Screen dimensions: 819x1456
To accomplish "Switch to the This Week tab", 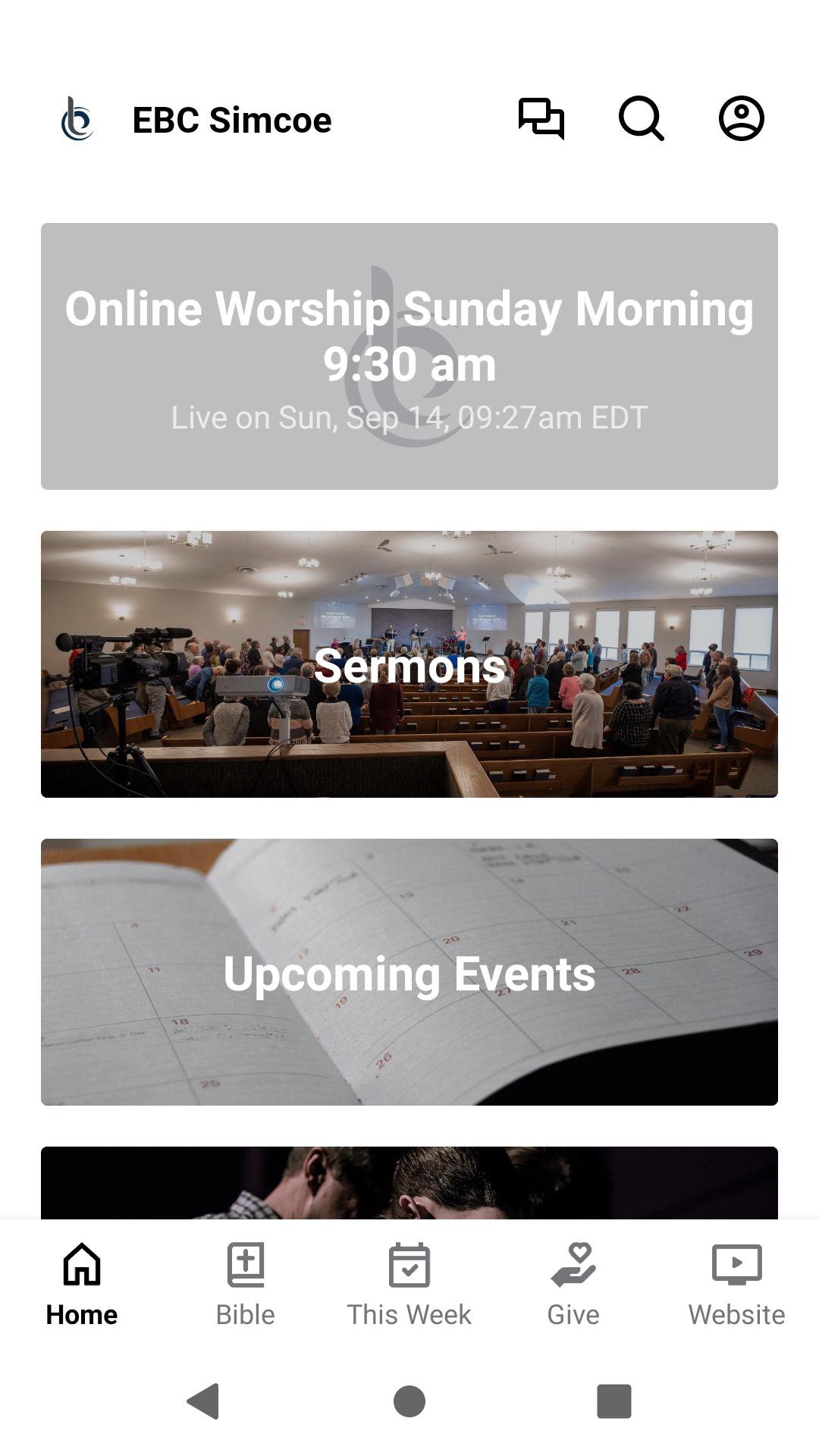I will click(x=409, y=1283).
